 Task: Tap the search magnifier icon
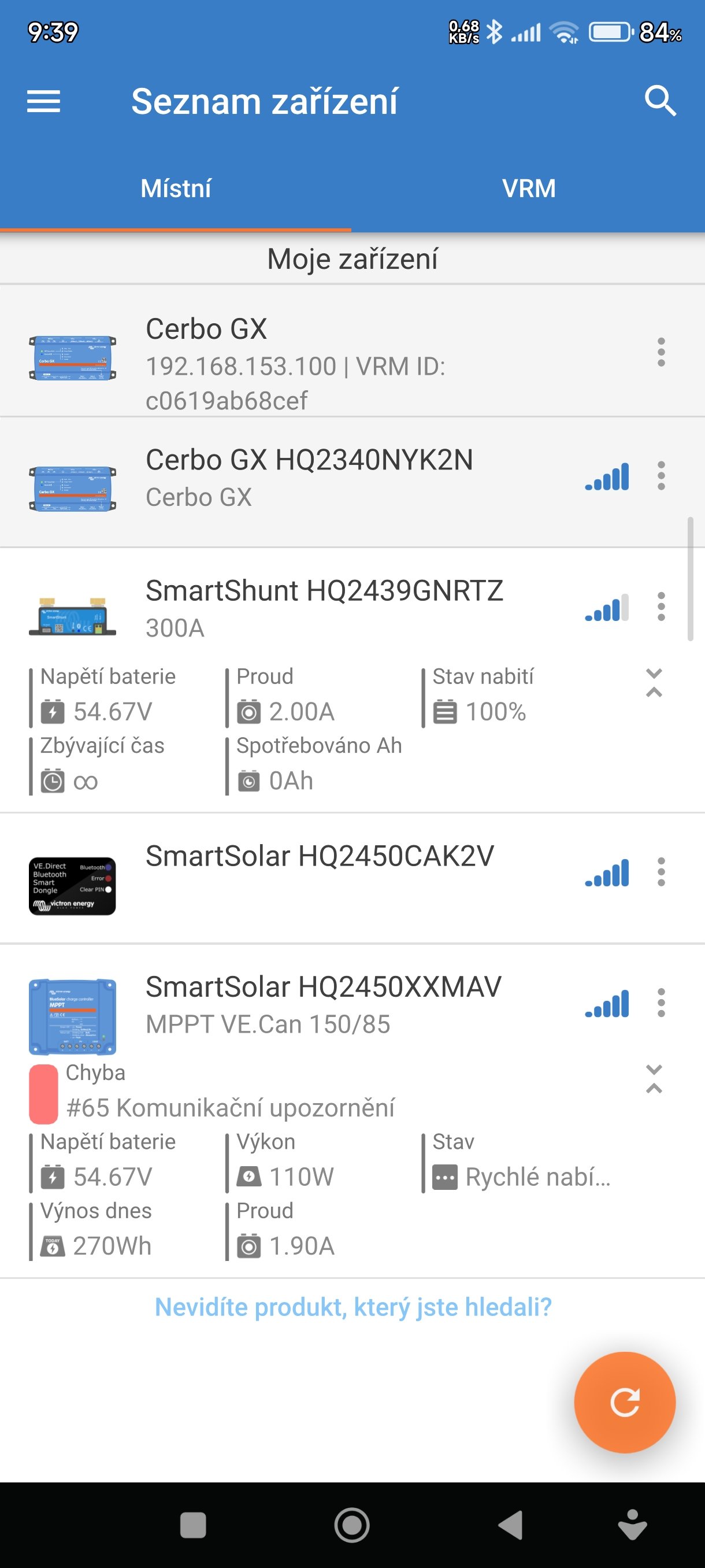tap(660, 101)
